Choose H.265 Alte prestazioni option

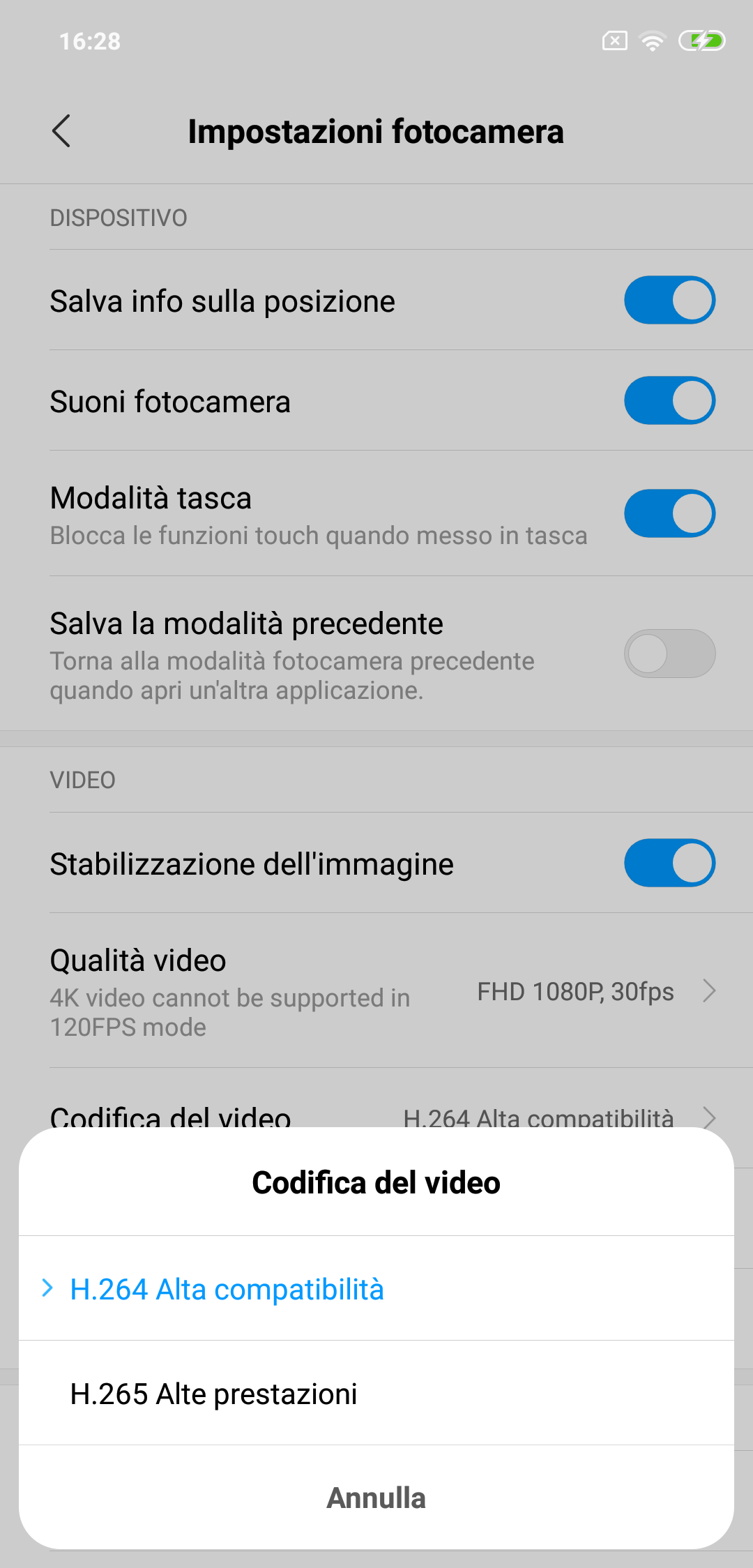pyautogui.click(x=376, y=1393)
